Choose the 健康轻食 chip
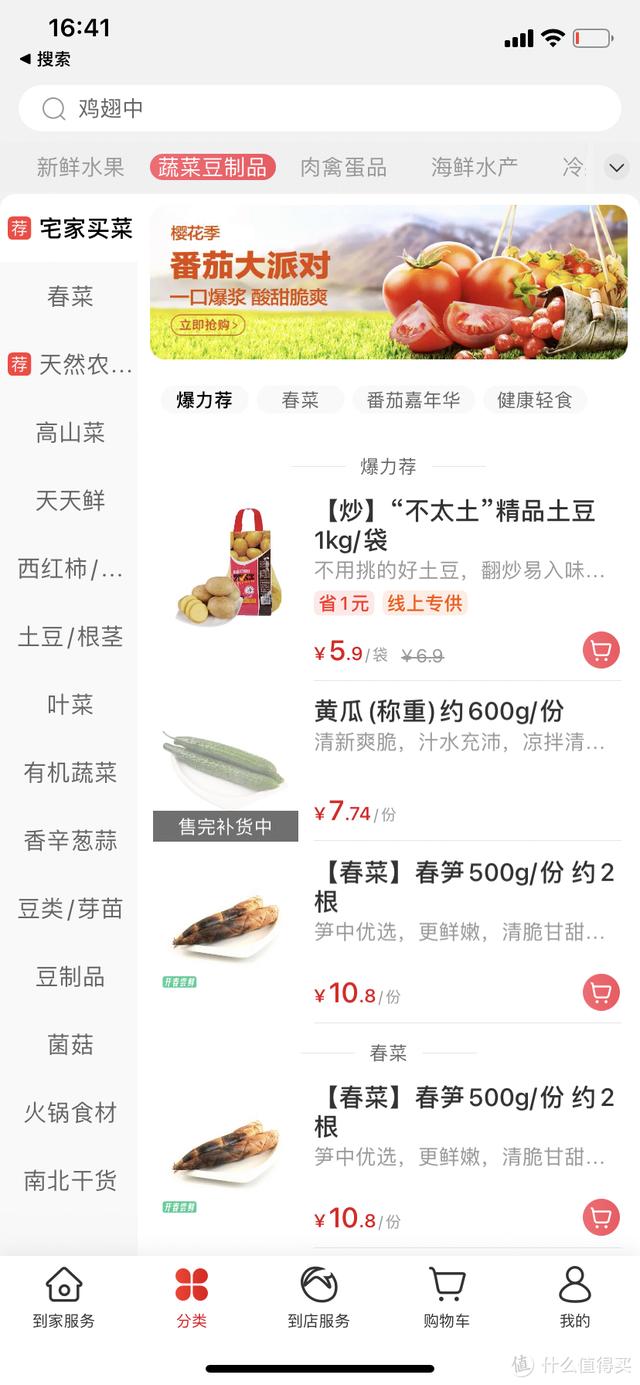640x1385 pixels. click(x=535, y=400)
